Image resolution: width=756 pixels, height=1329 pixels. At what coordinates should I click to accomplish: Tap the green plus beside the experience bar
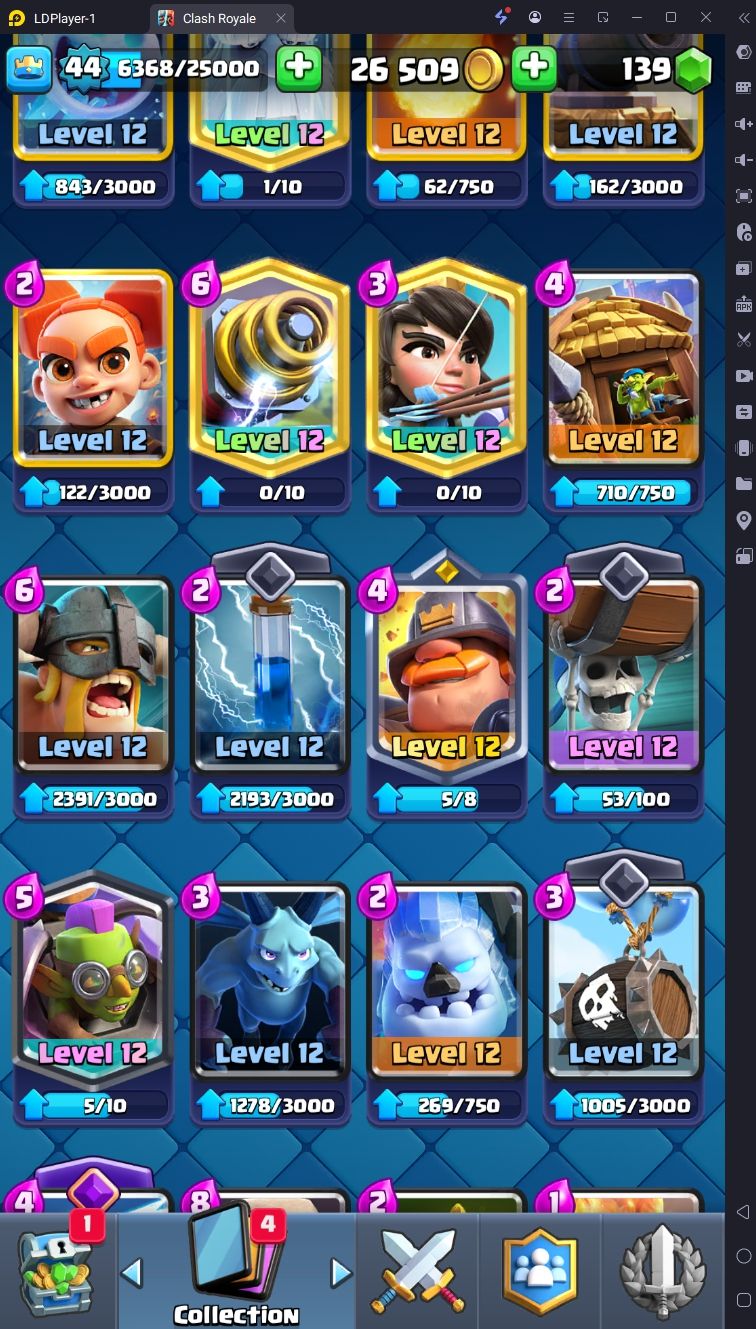(x=298, y=68)
